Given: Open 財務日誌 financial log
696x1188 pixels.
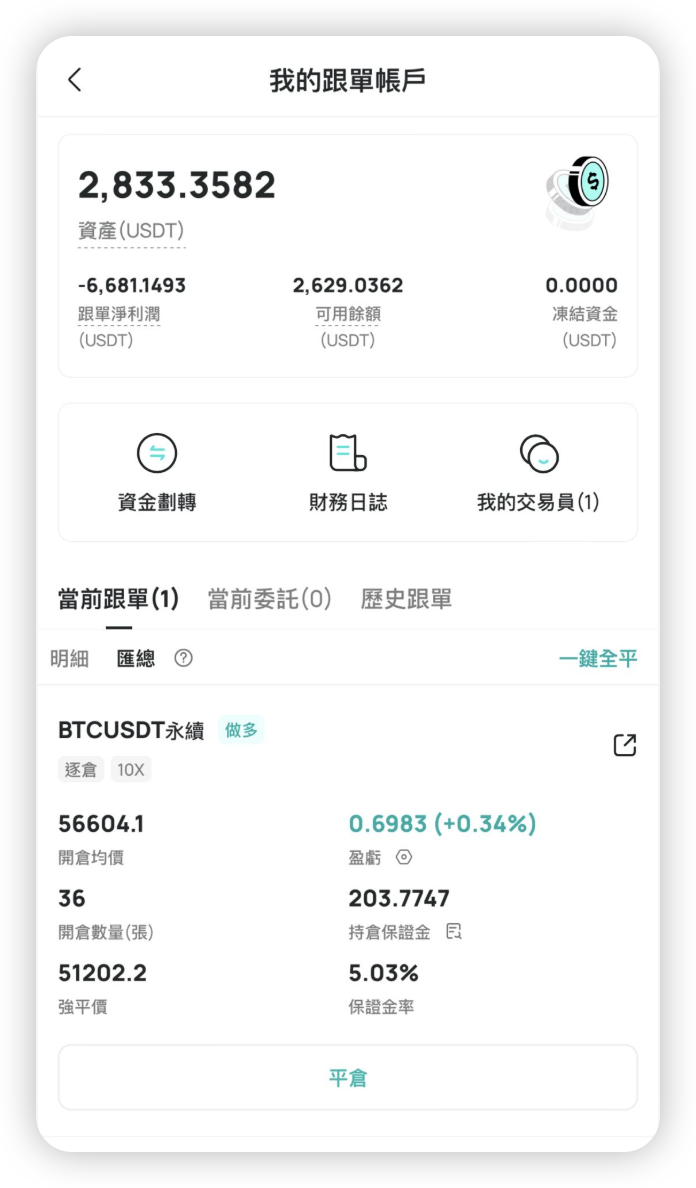Looking at the screenshot, I should pos(348,473).
